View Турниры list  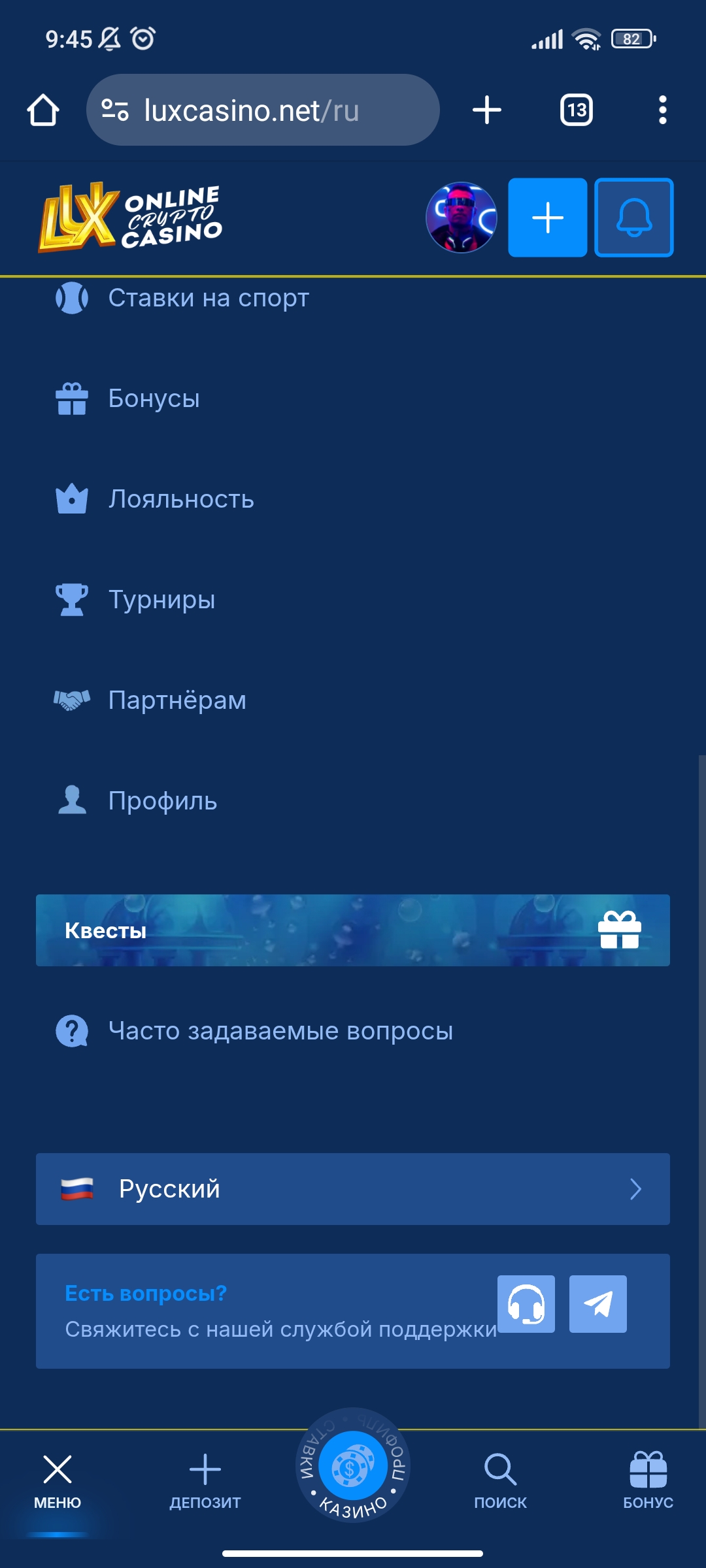(x=161, y=600)
